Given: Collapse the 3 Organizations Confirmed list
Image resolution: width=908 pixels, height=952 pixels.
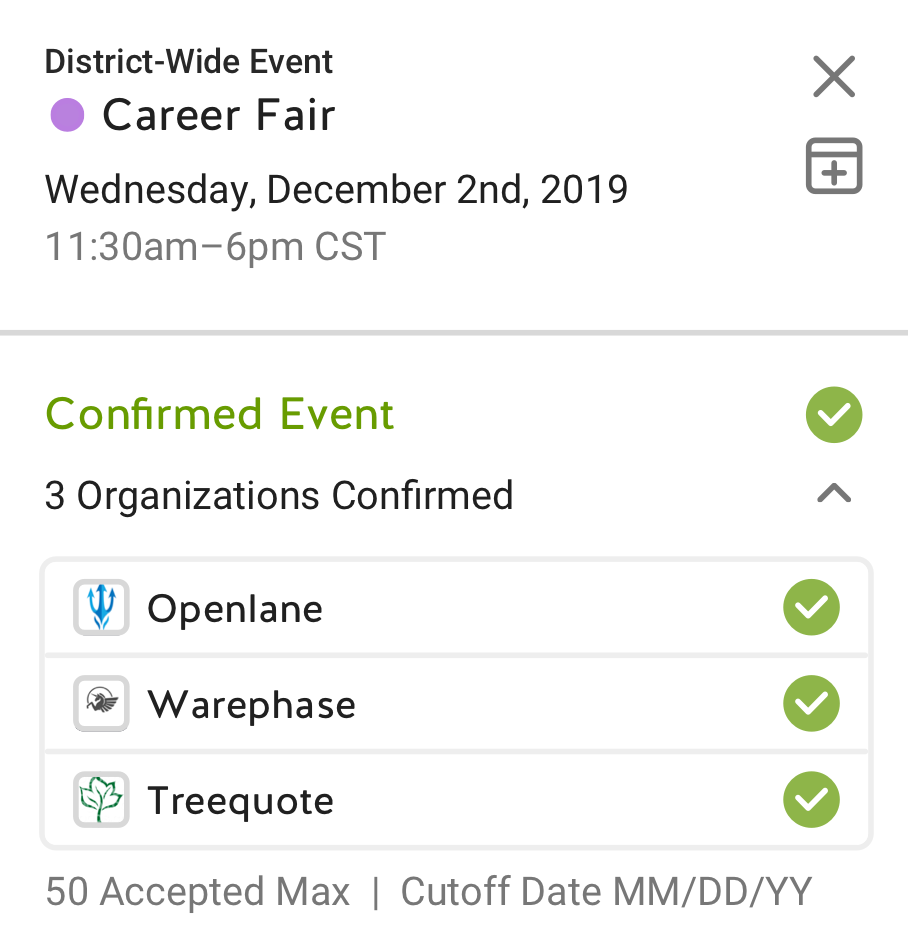Looking at the screenshot, I should [834, 493].
